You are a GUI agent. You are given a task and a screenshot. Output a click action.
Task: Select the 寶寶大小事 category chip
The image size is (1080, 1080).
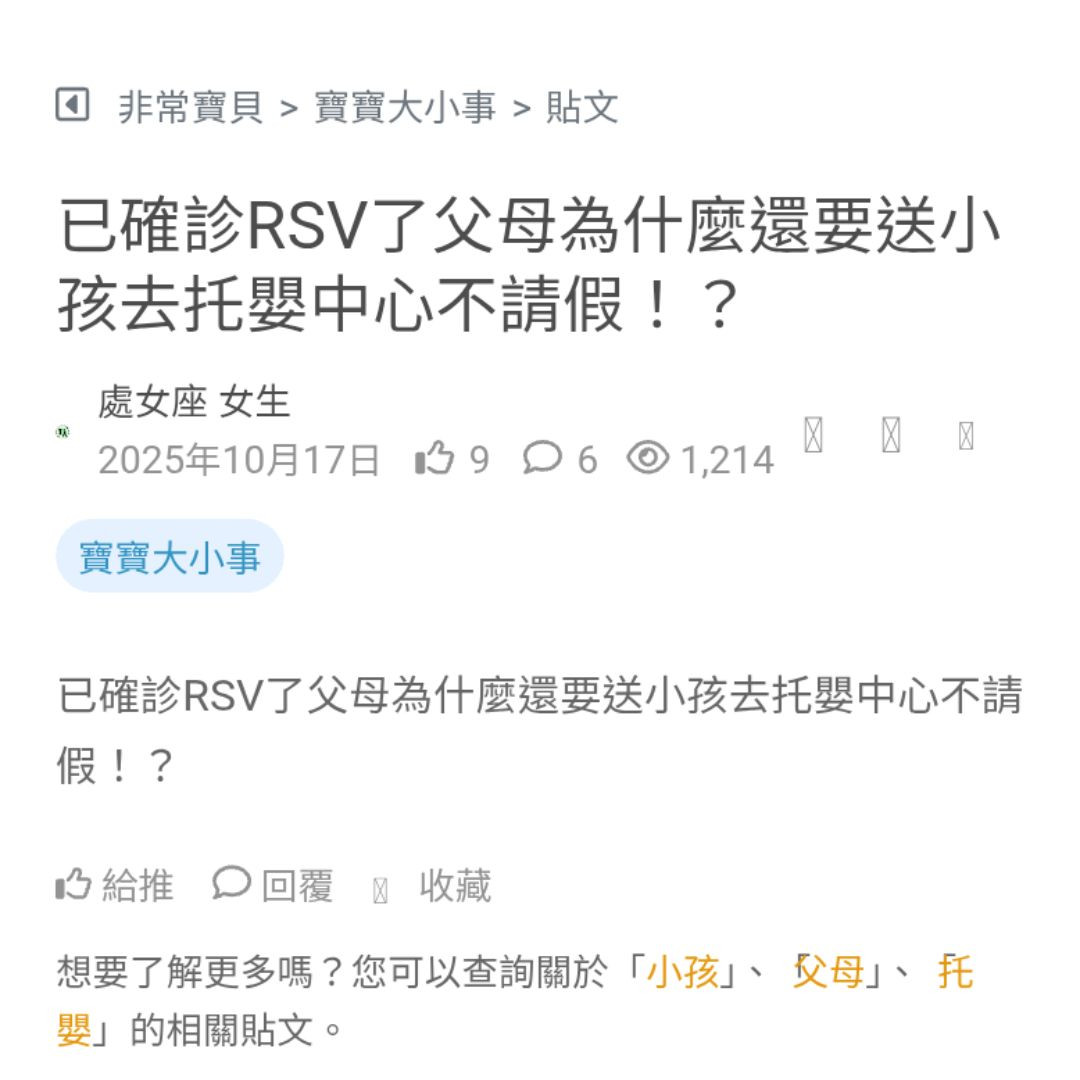(x=170, y=557)
